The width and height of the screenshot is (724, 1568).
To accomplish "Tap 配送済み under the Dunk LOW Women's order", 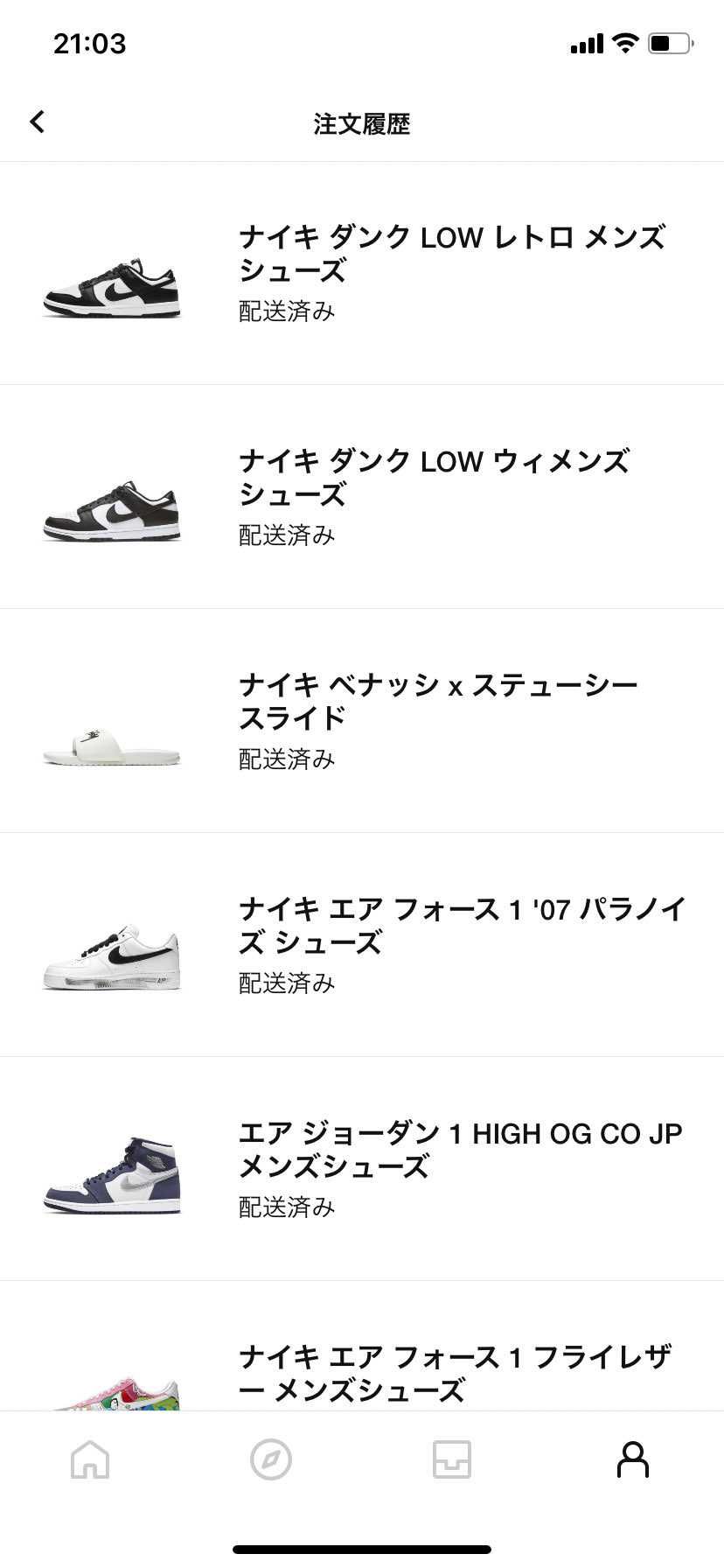I will [x=287, y=535].
